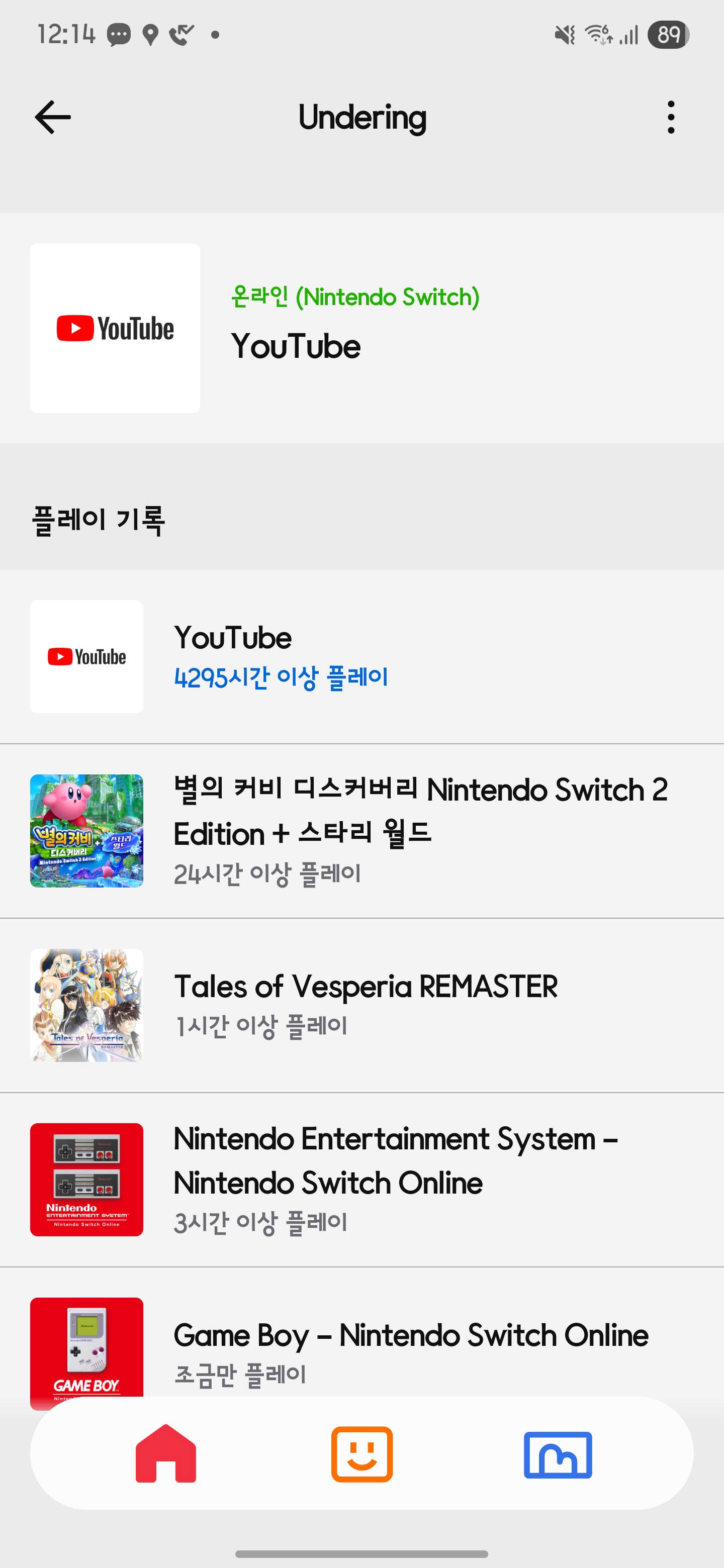Open Nintendo Entertainment System row

pyautogui.click(x=361, y=1179)
